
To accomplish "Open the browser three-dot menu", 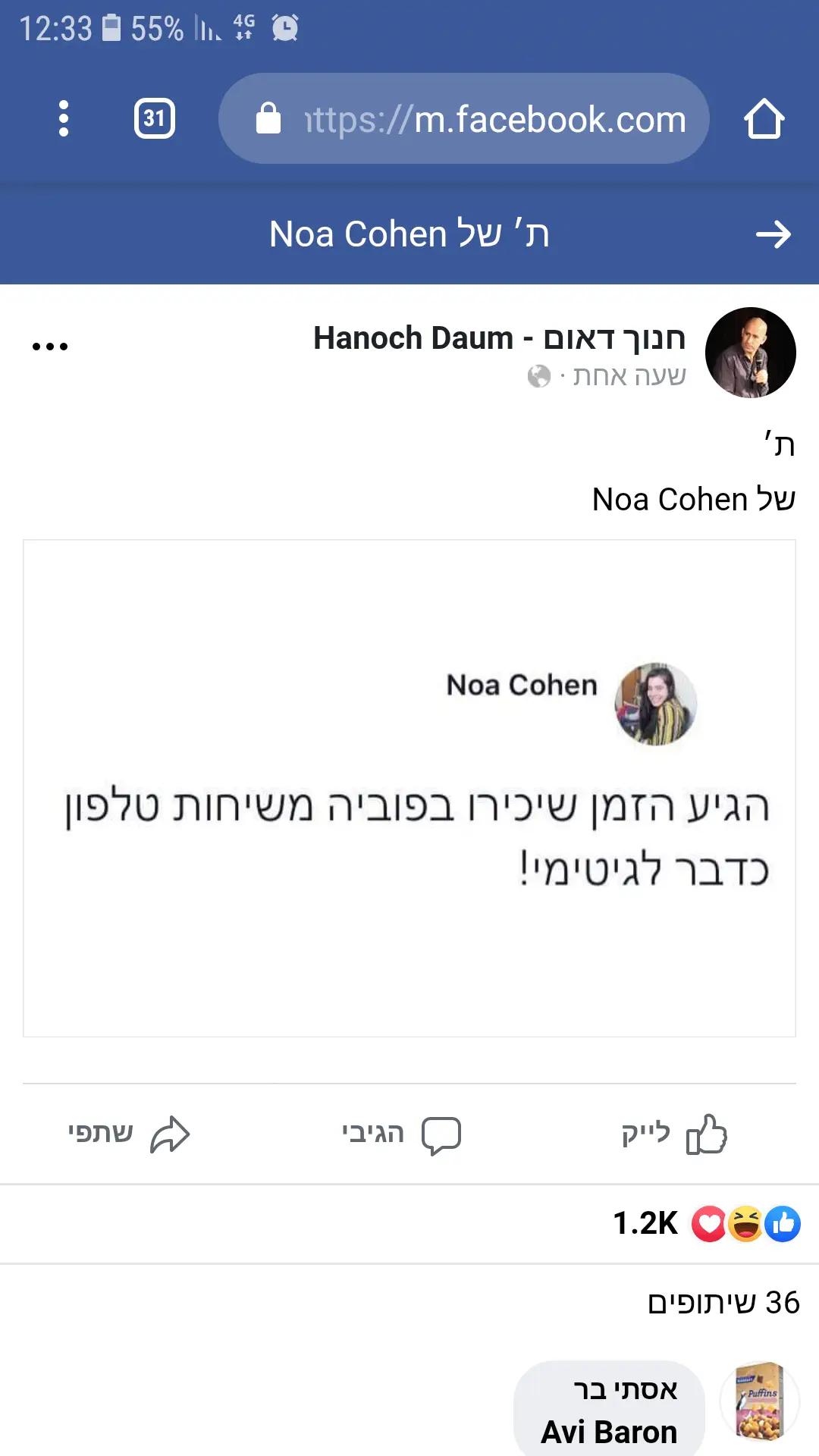I will tap(64, 118).
